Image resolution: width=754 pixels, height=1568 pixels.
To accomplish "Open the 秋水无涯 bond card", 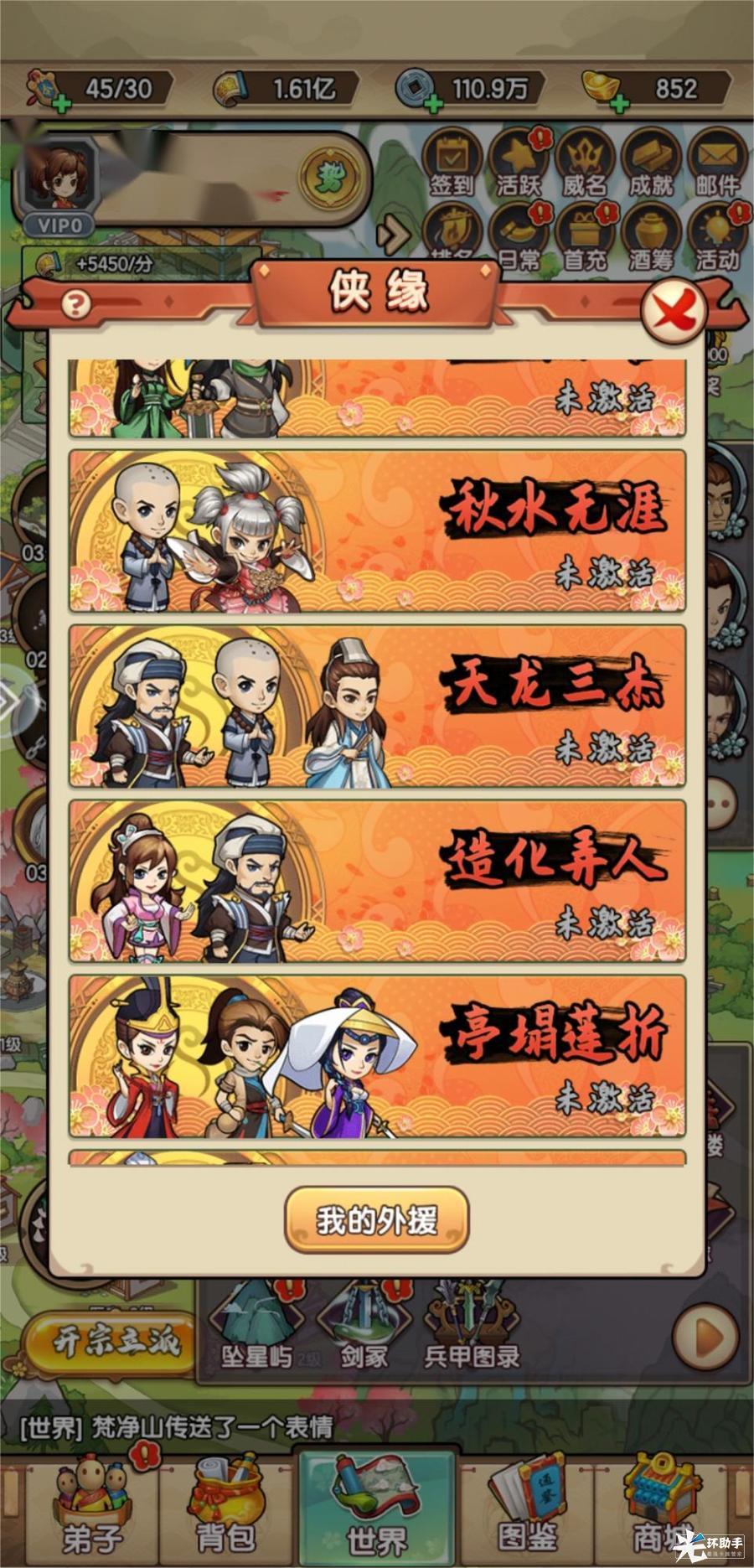I will (x=377, y=531).
